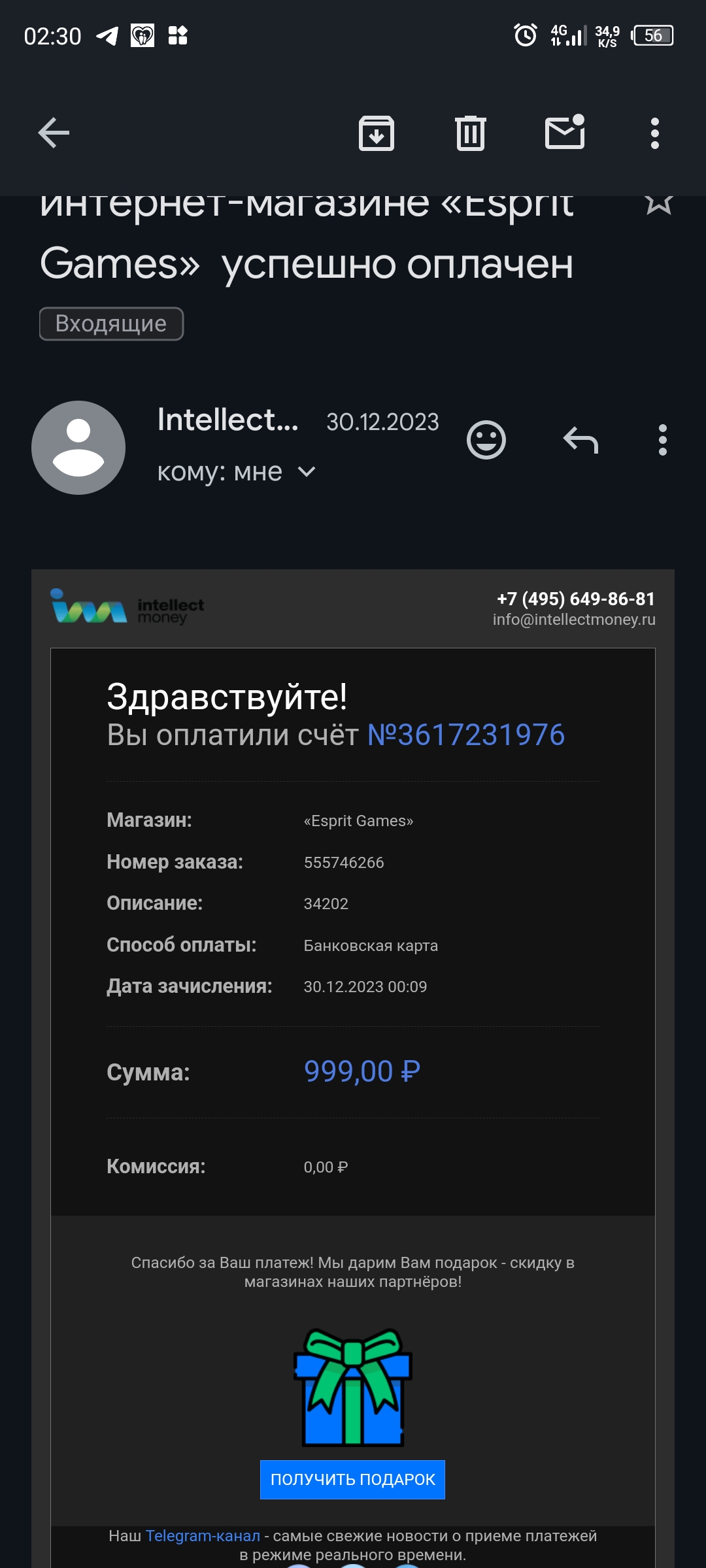Tap the Входящие label chip
This screenshot has width=706, height=1568.
click(x=111, y=324)
